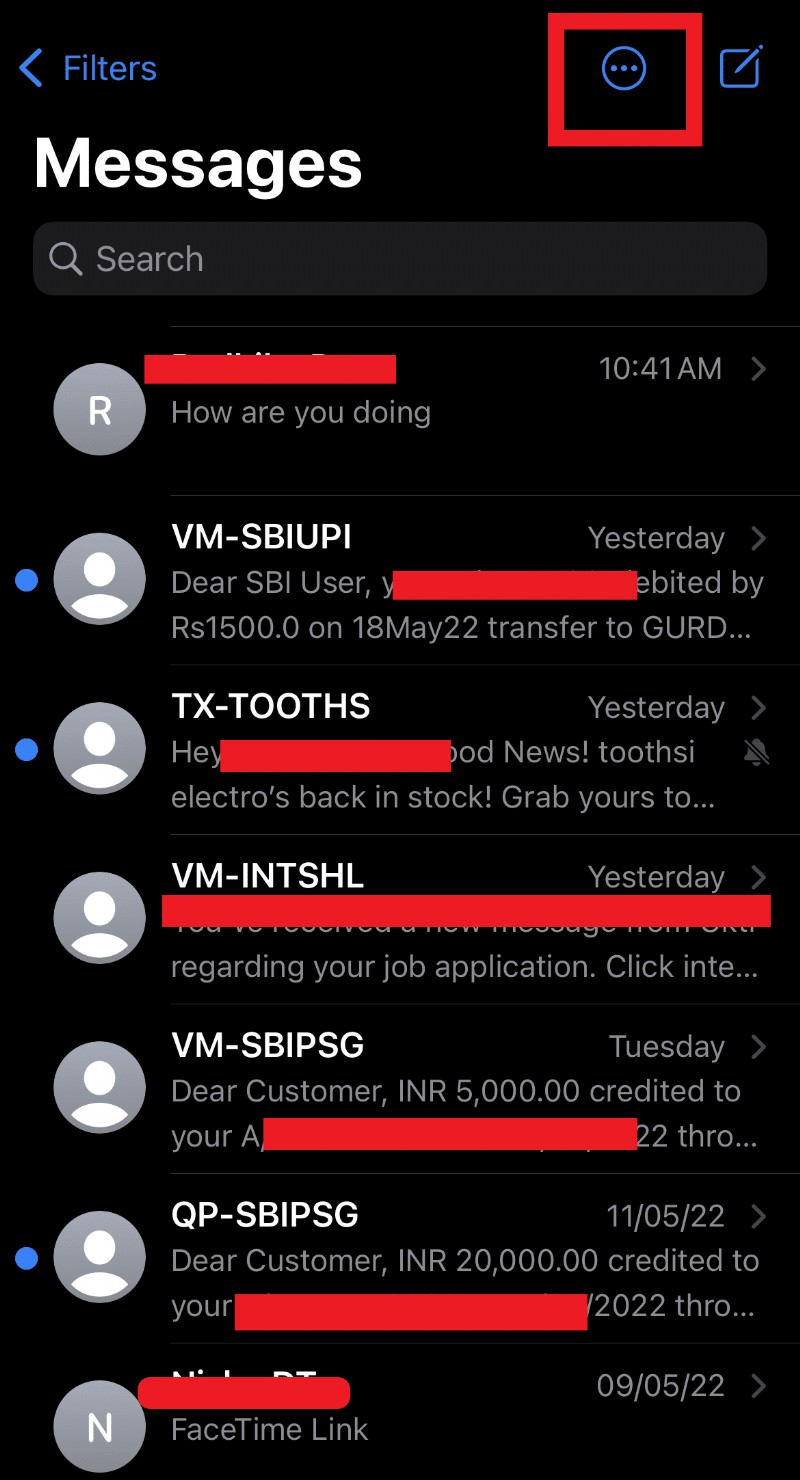Tap the magnifying glass search icon
800x1480 pixels.
(64, 259)
